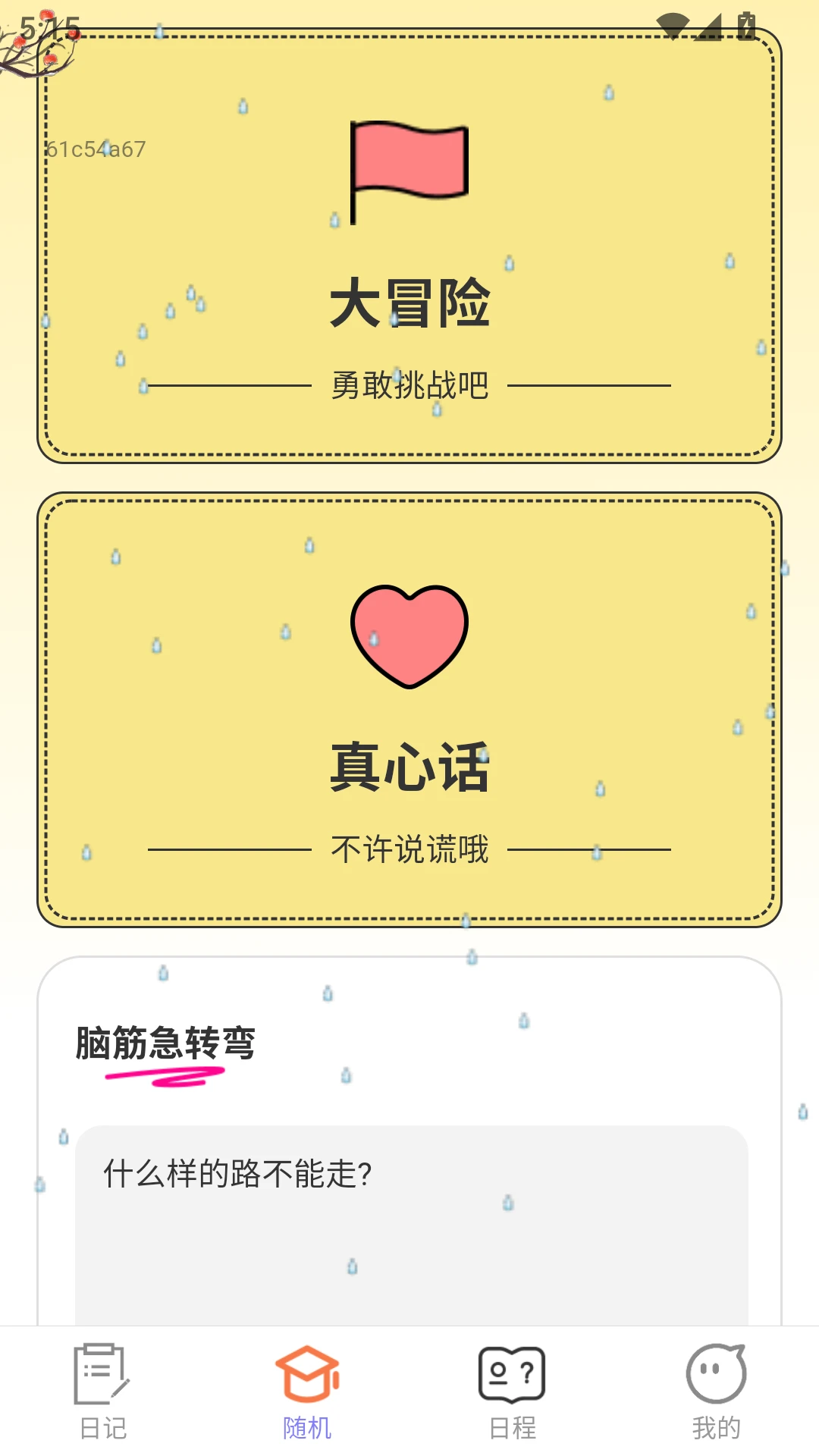Tap the battery icon in the status bar
The width and height of the screenshot is (819, 1456).
[746, 24]
